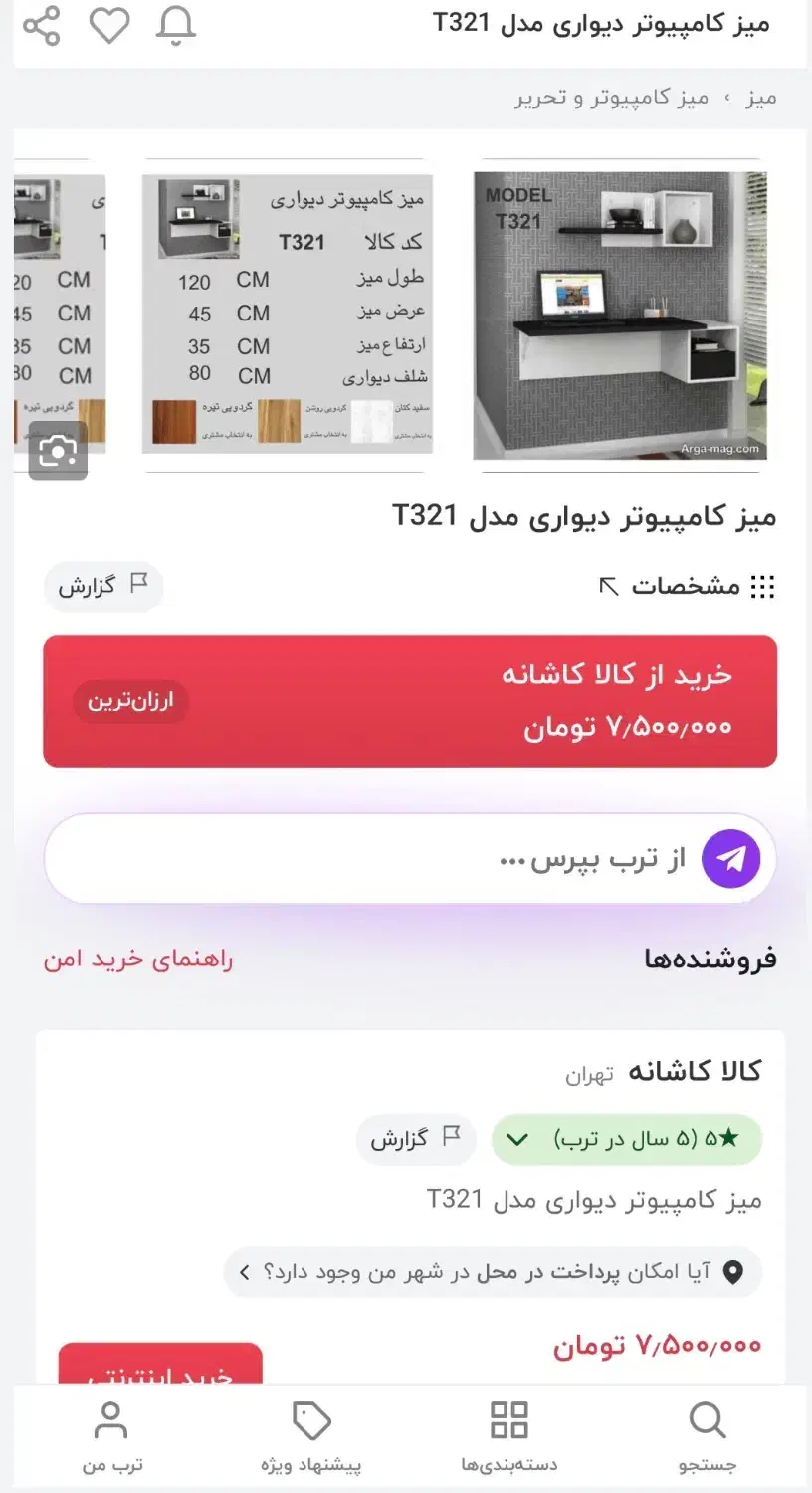Go to the ترب من profile tab
Viewport: 812px width, 1493px height.
pyautogui.click(x=111, y=1435)
